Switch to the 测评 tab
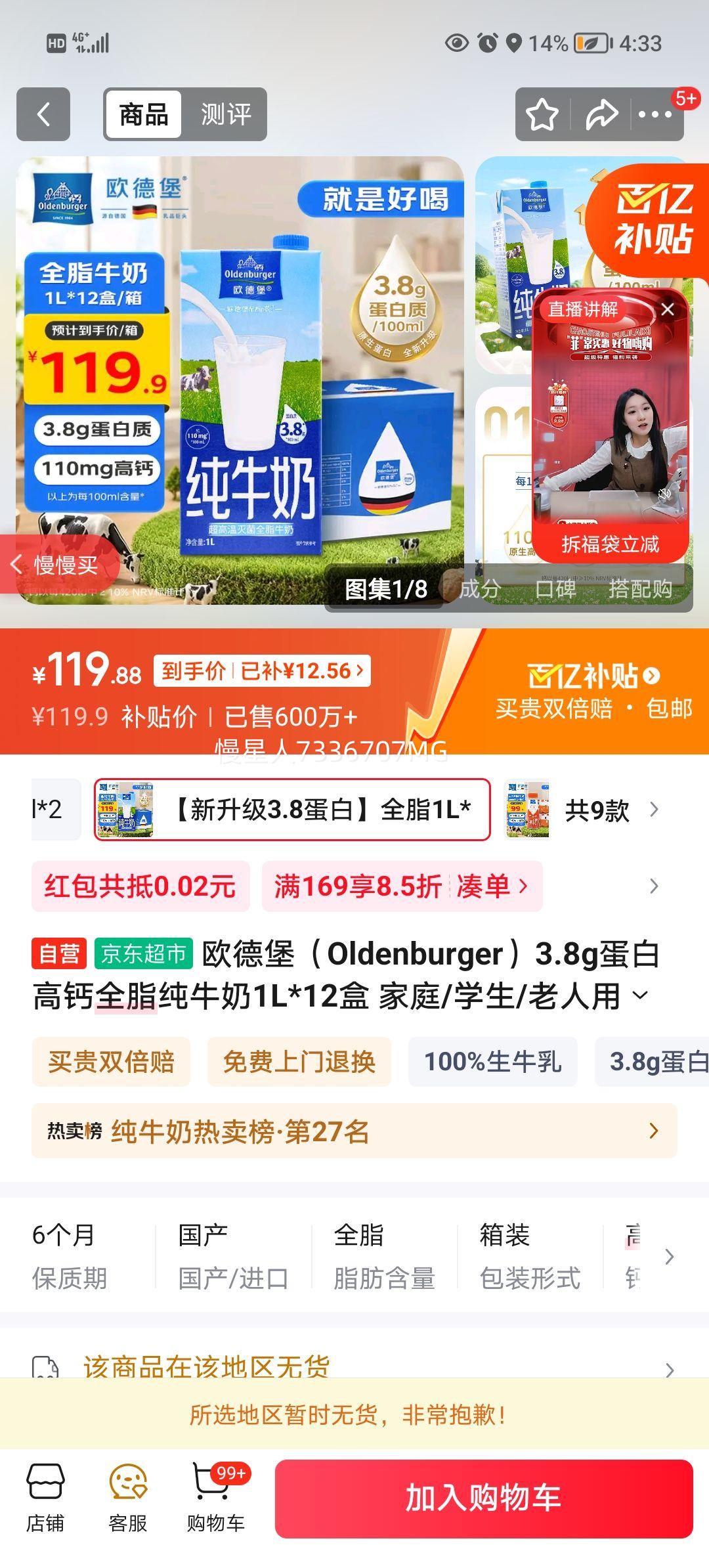The width and height of the screenshot is (709, 1568). point(225,114)
